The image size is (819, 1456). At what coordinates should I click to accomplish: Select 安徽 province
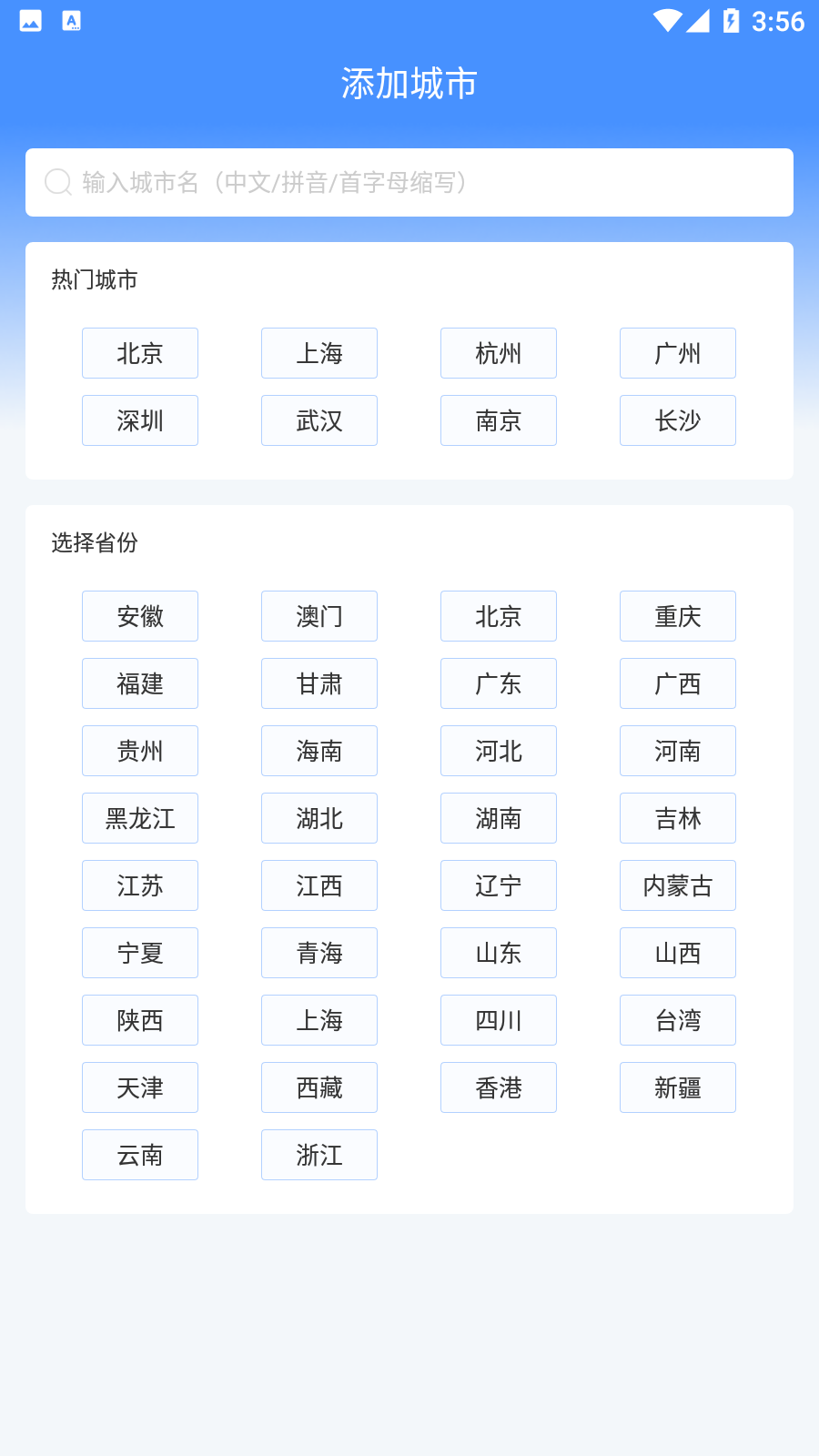coord(139,616)
